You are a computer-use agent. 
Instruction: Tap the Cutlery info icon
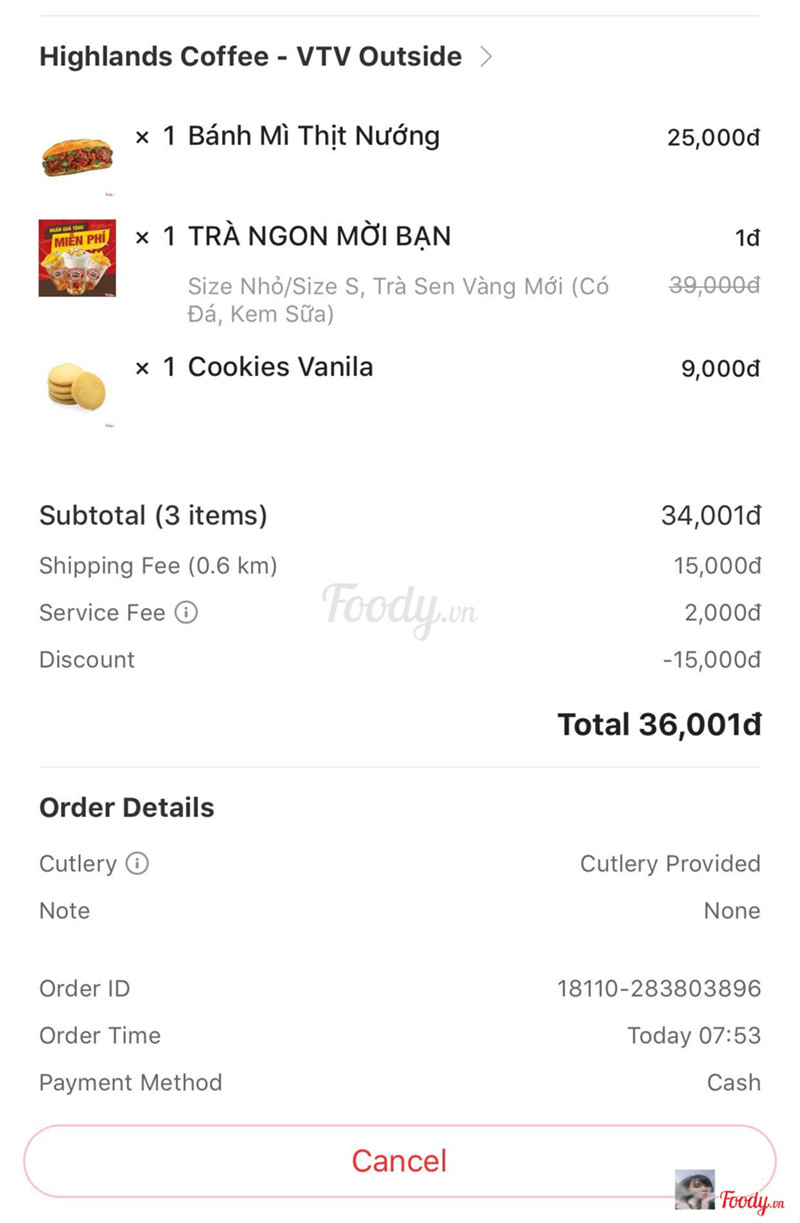(137, 863)
